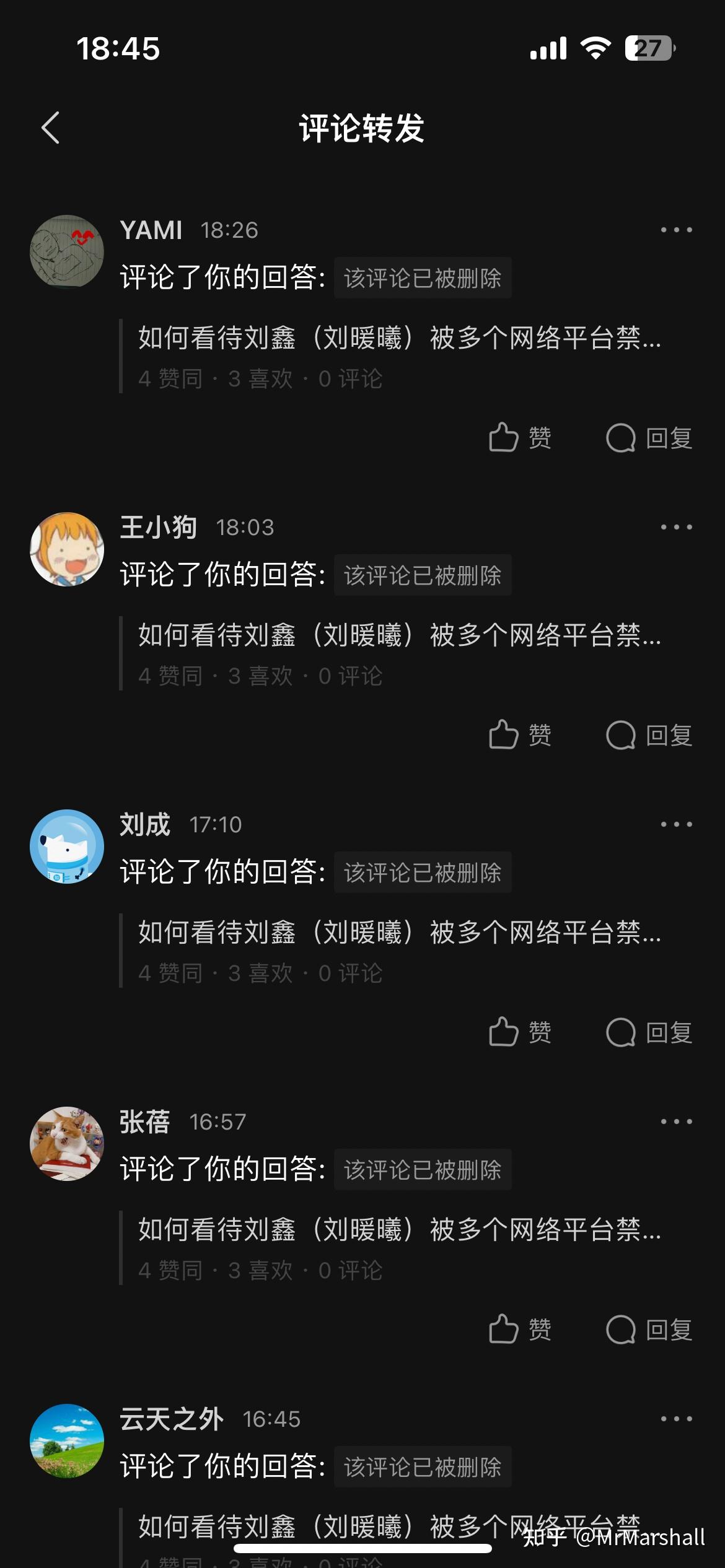The image size is (725, 1568).
Task: Open more options for 张蓓's comment
Action: (675, 1122)
